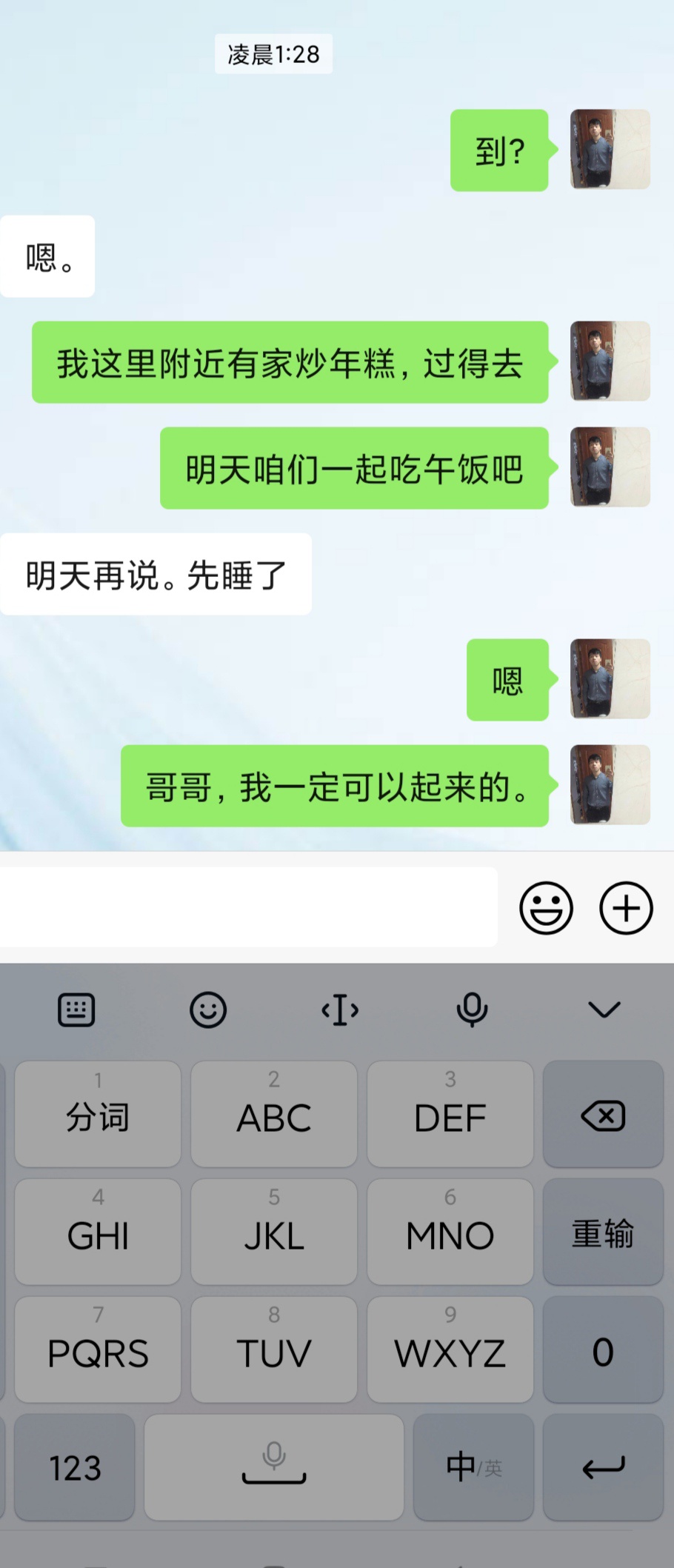
Task: Tap the 0 key
Action: pos(603,1350)
